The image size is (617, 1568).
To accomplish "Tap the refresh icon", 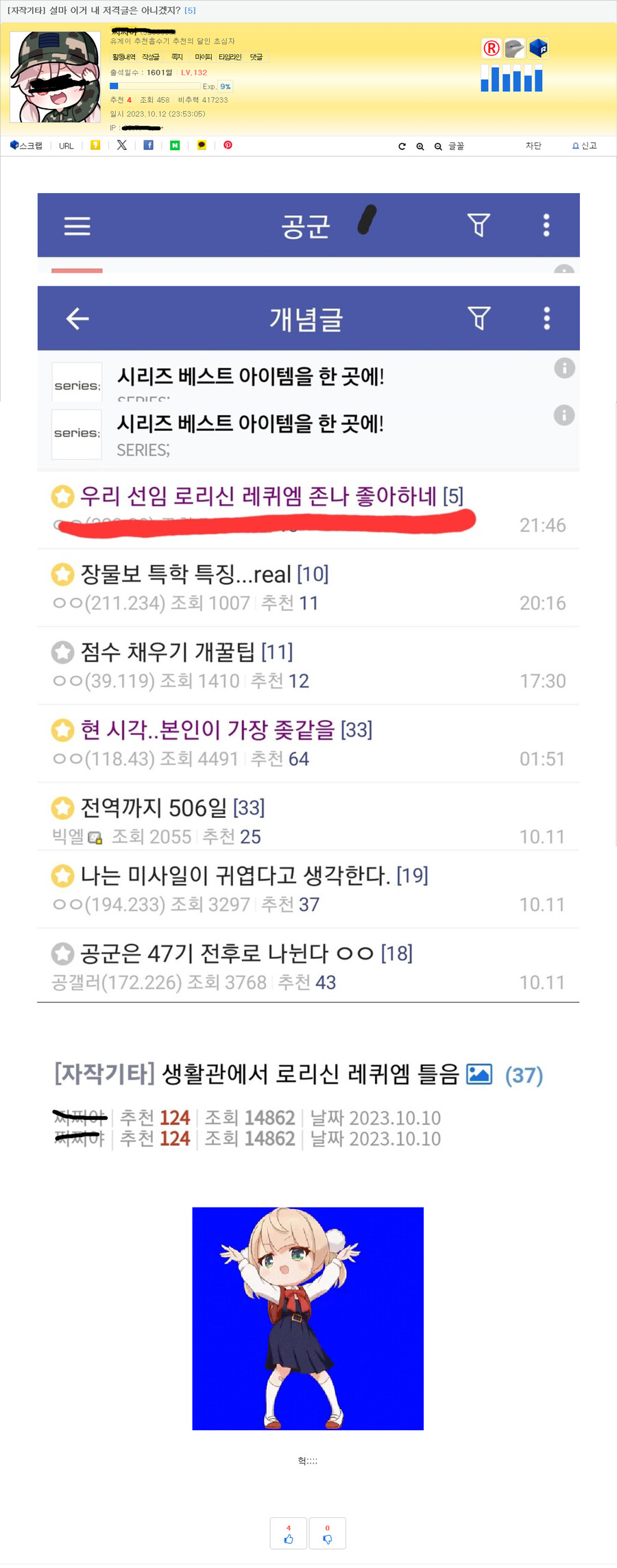I will [402, 146].
